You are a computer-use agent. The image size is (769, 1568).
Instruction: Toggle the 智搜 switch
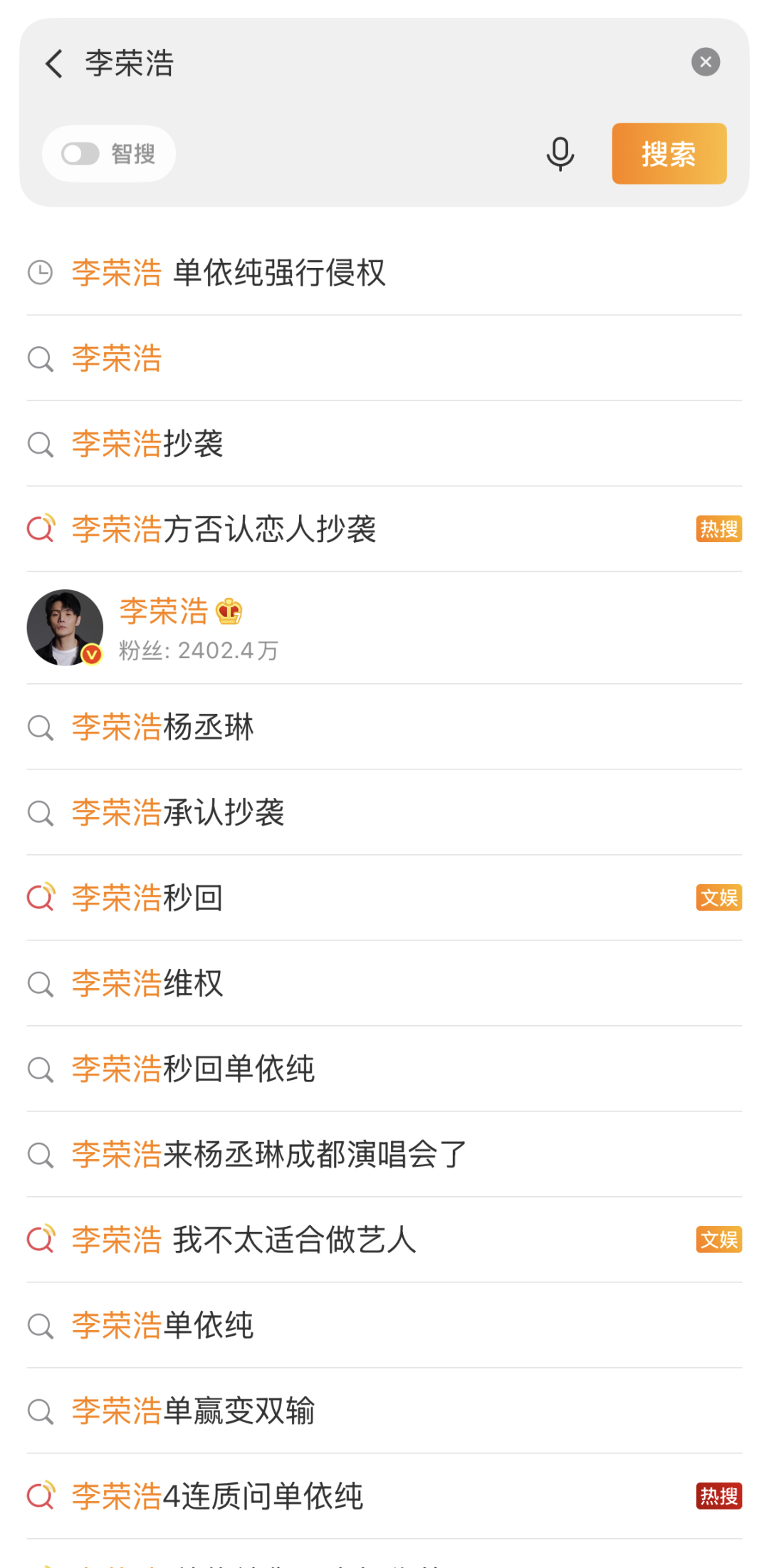[80, 154]
